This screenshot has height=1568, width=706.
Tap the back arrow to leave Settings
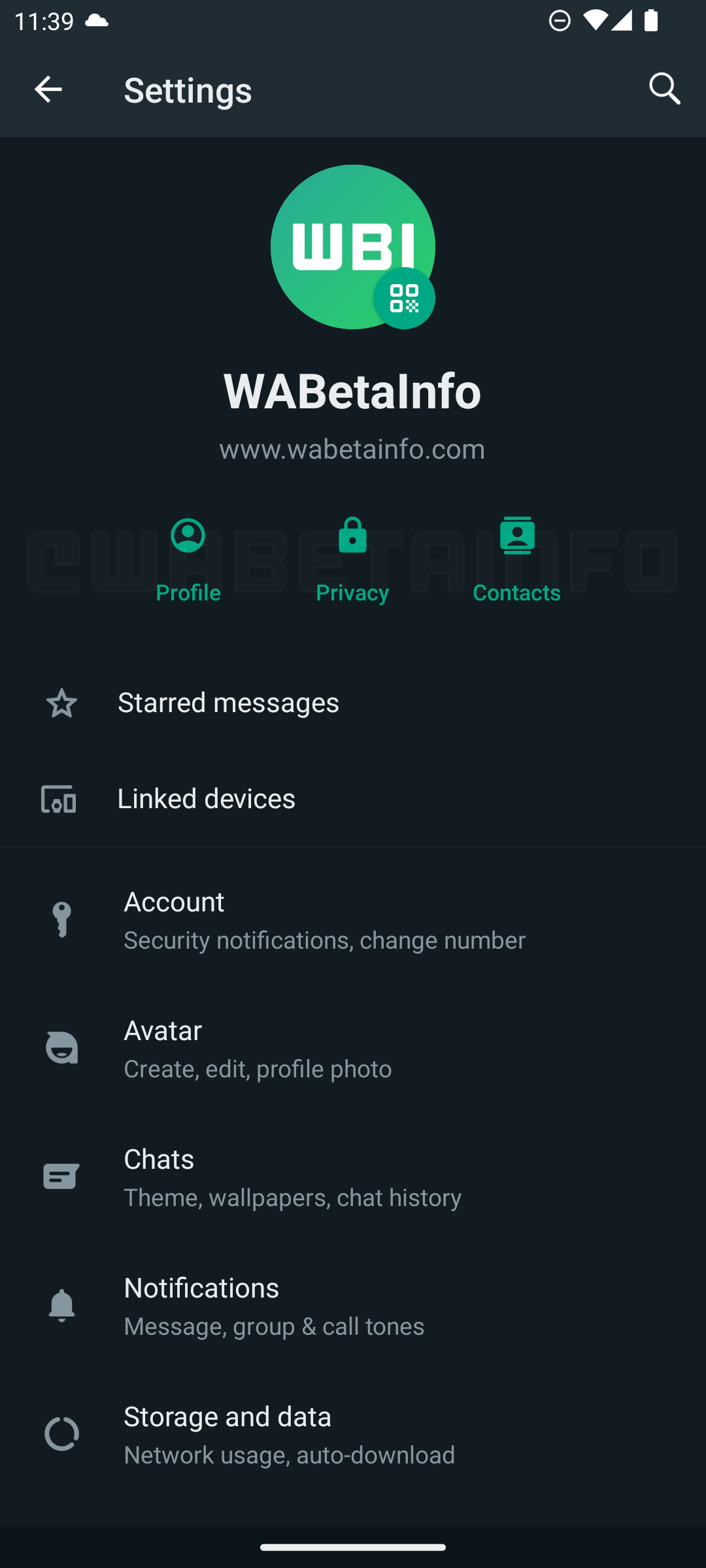pos(48,90)
